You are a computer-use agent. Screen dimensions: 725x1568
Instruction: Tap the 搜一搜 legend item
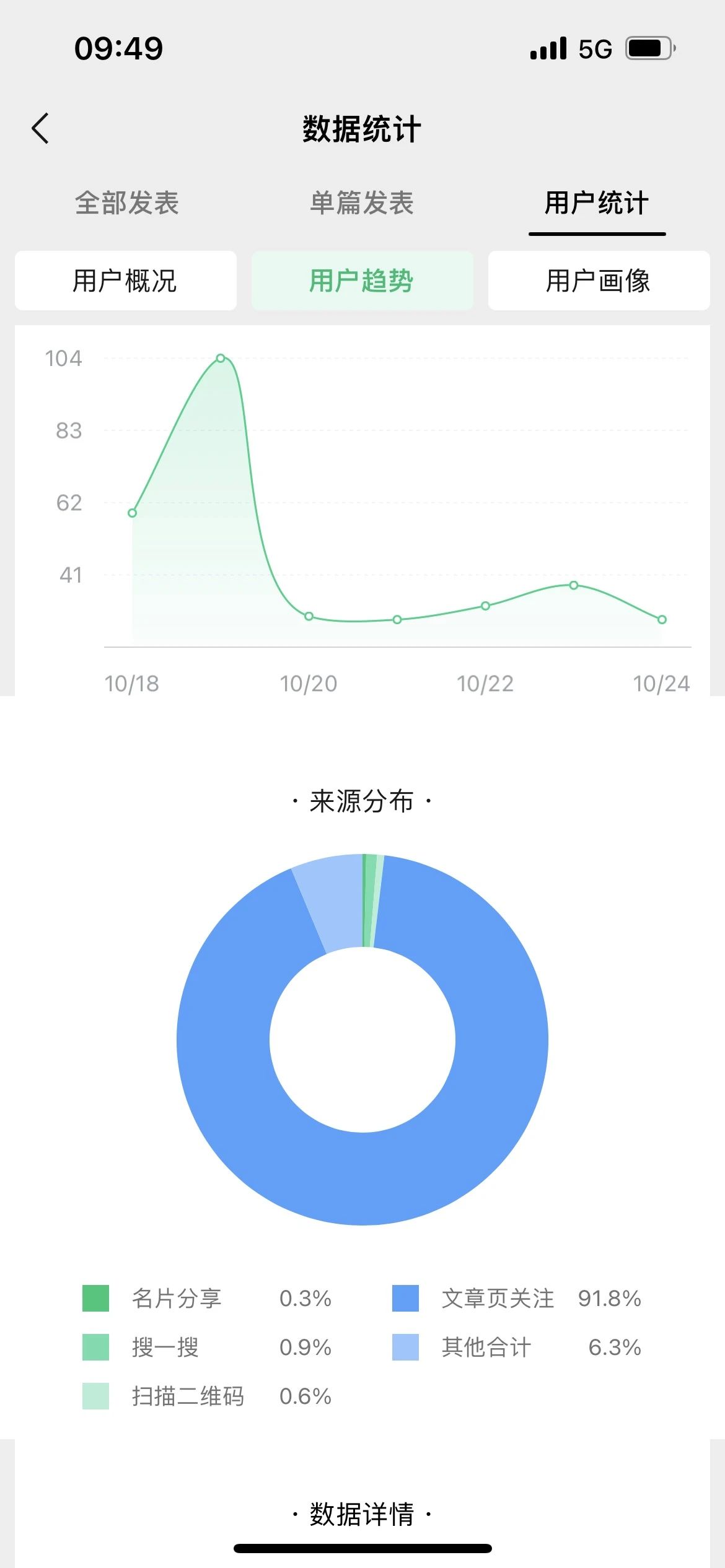tap(207, 1347)
